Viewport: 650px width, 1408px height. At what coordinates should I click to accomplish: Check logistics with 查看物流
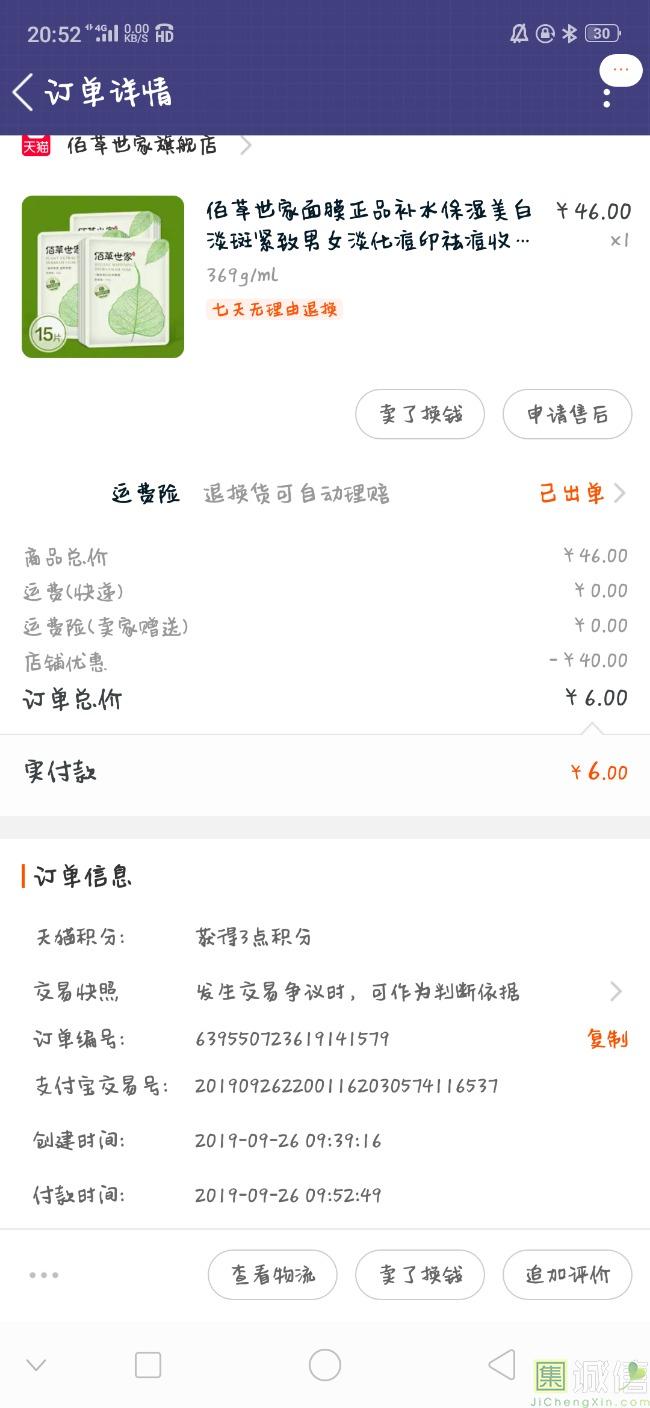[x=273, y=1274]
